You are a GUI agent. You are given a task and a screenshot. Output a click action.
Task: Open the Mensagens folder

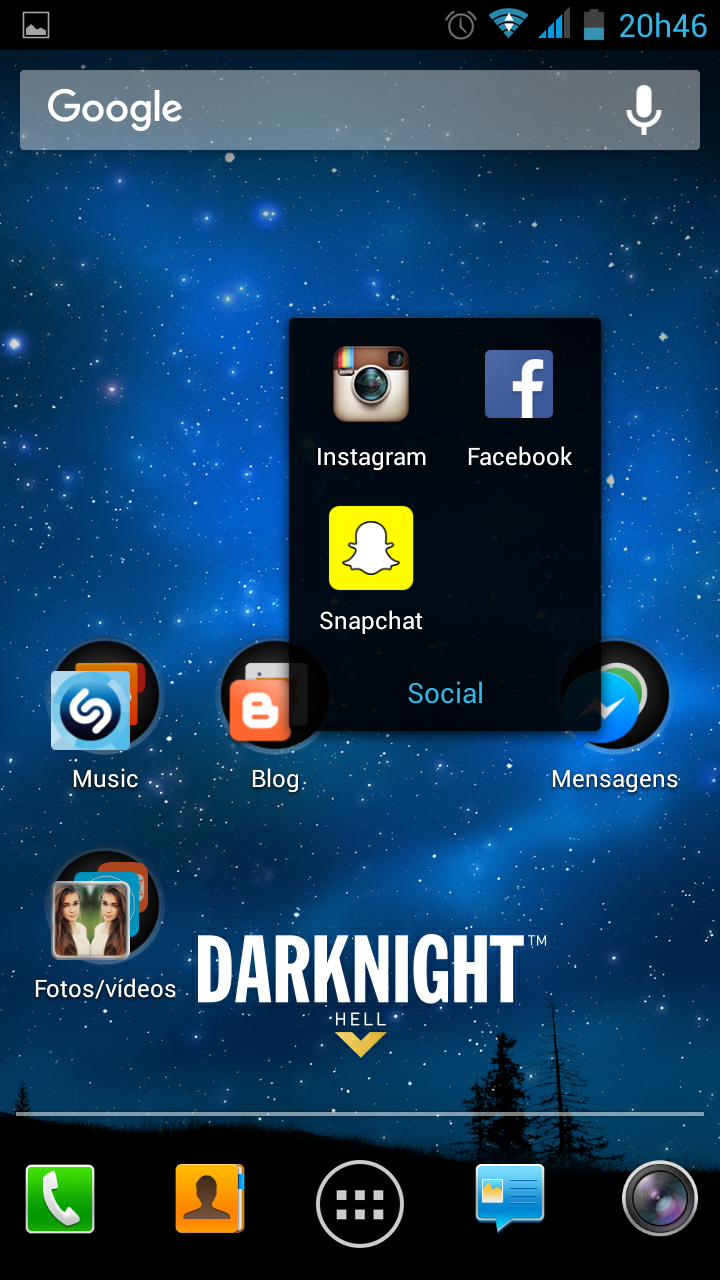[x=615, y=698]
